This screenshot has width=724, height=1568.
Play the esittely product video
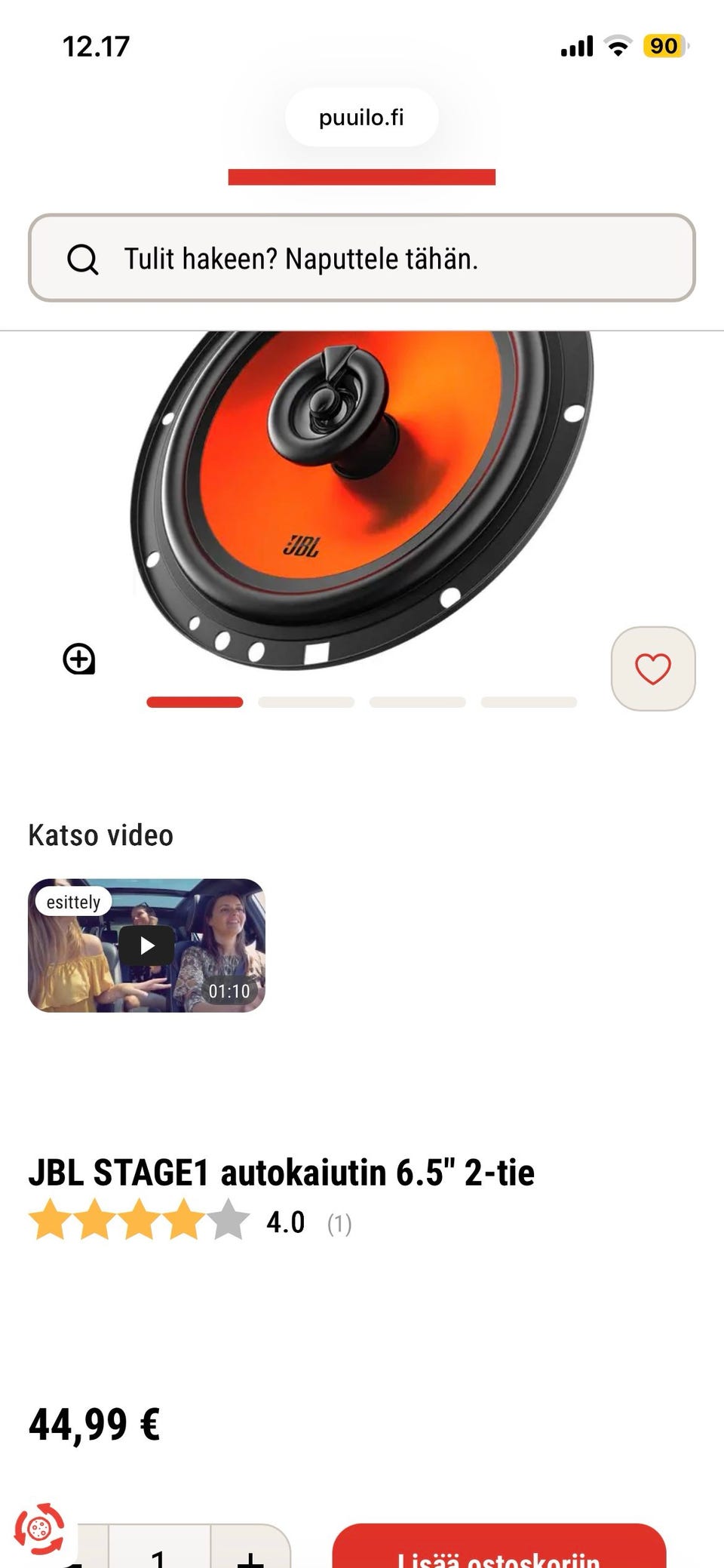click(146, 945)
